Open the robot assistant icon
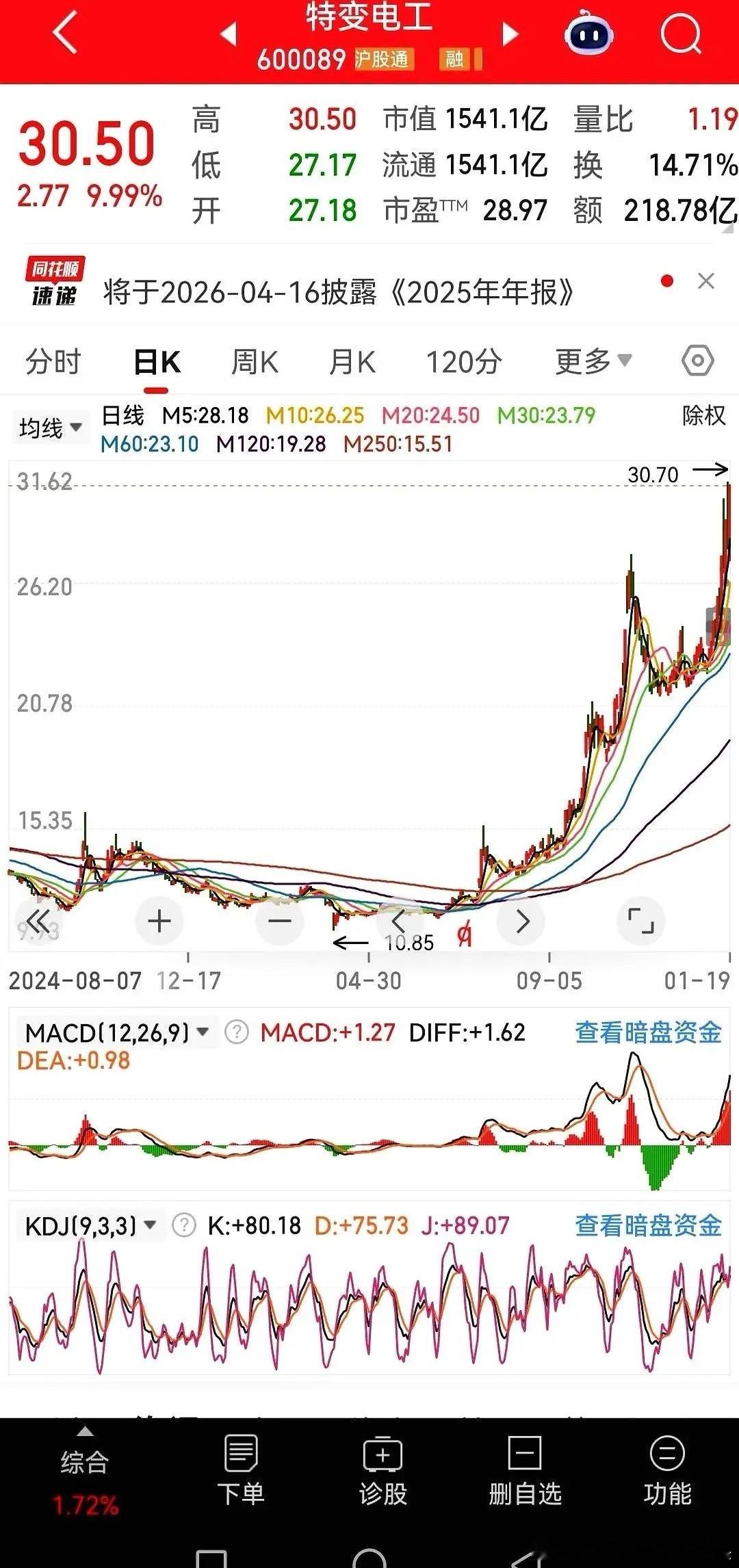 coord(588,33)
